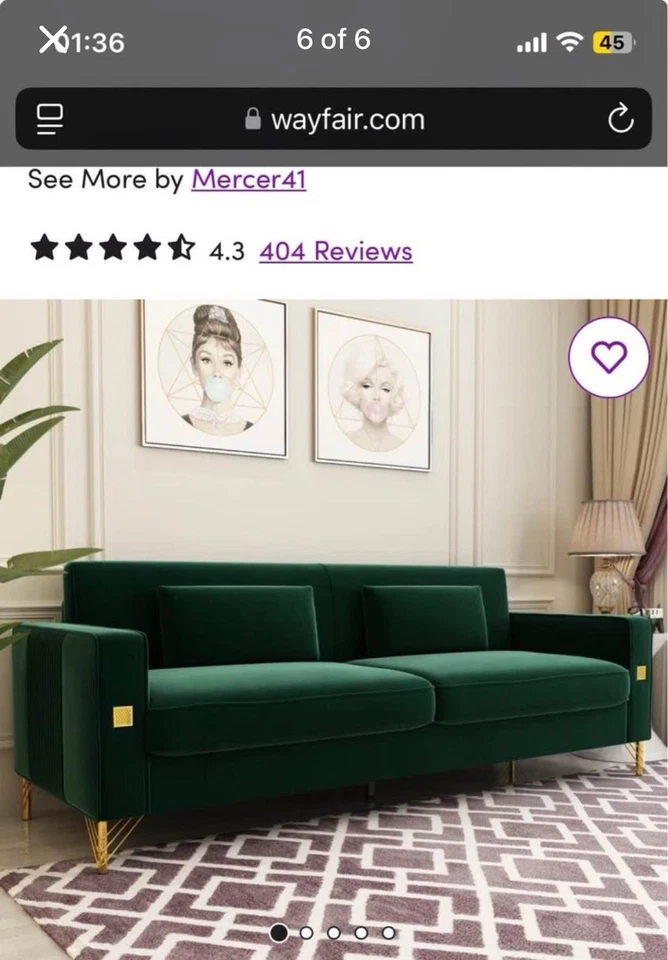Open the browser reader menu icon
The image size is (668, 960).
pos(50,120)
